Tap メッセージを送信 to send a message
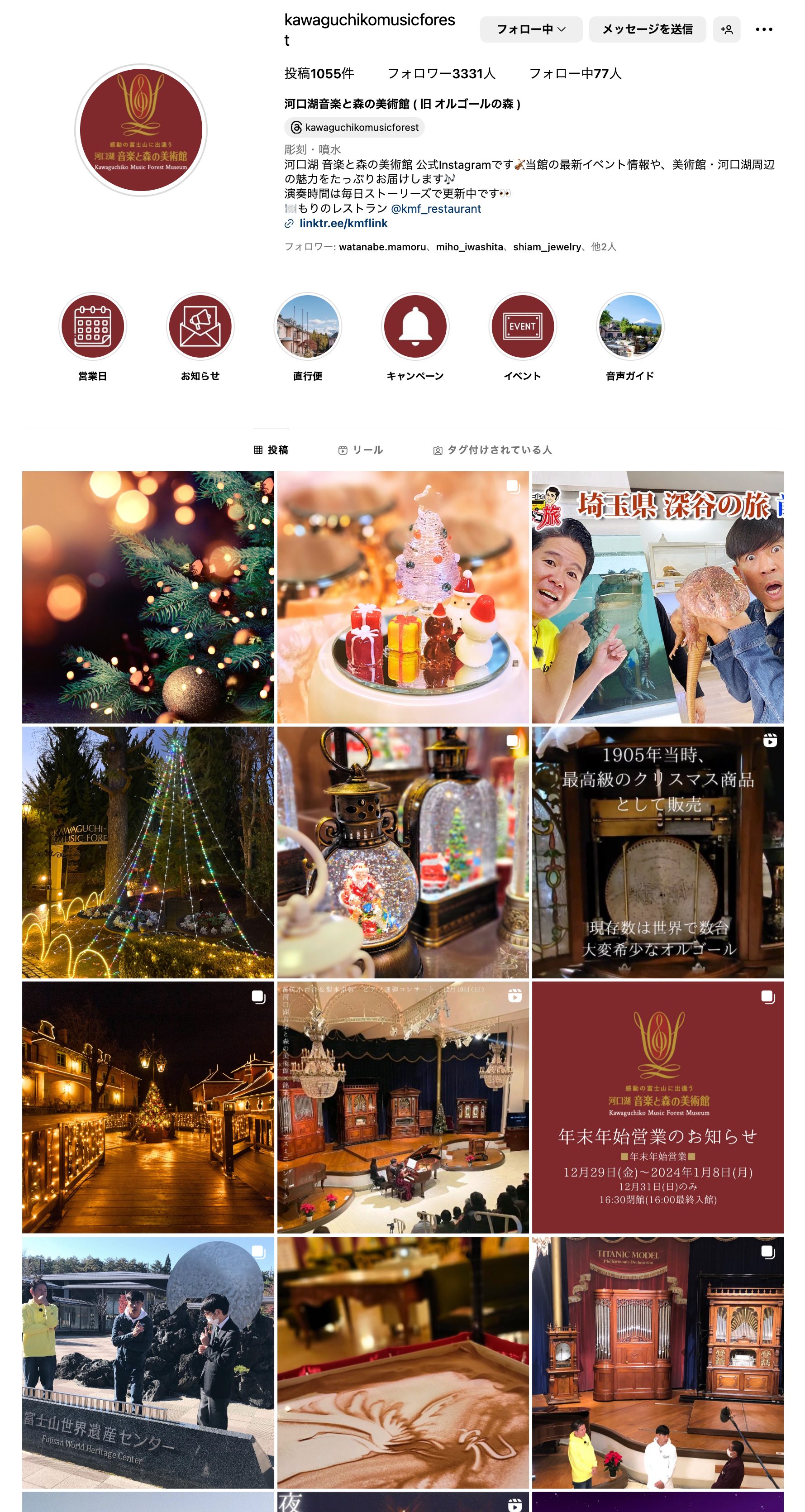This screenshot has height=1512, width=805. [648, 29]
